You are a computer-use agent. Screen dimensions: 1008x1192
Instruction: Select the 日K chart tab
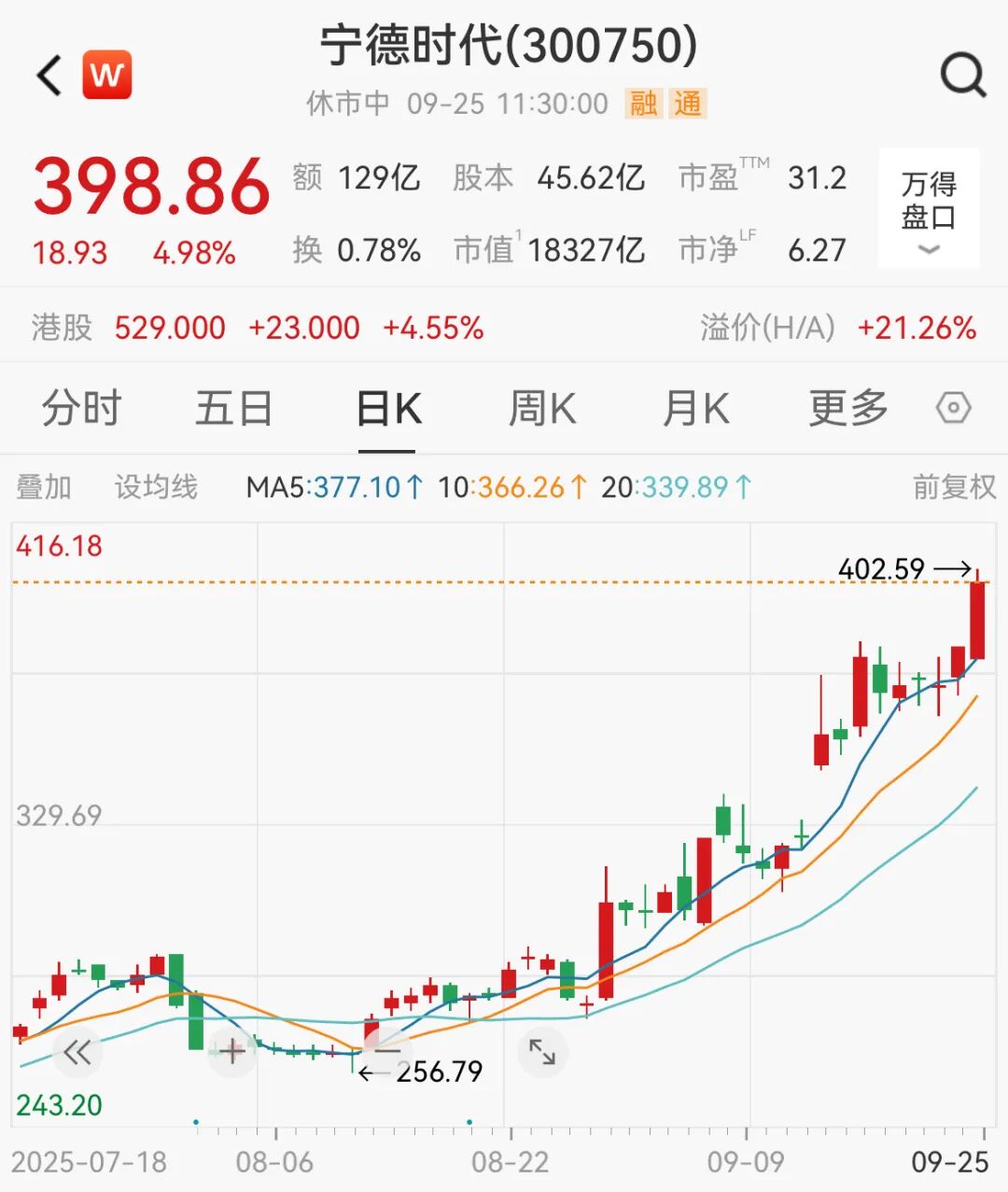(x=388, y=409)
